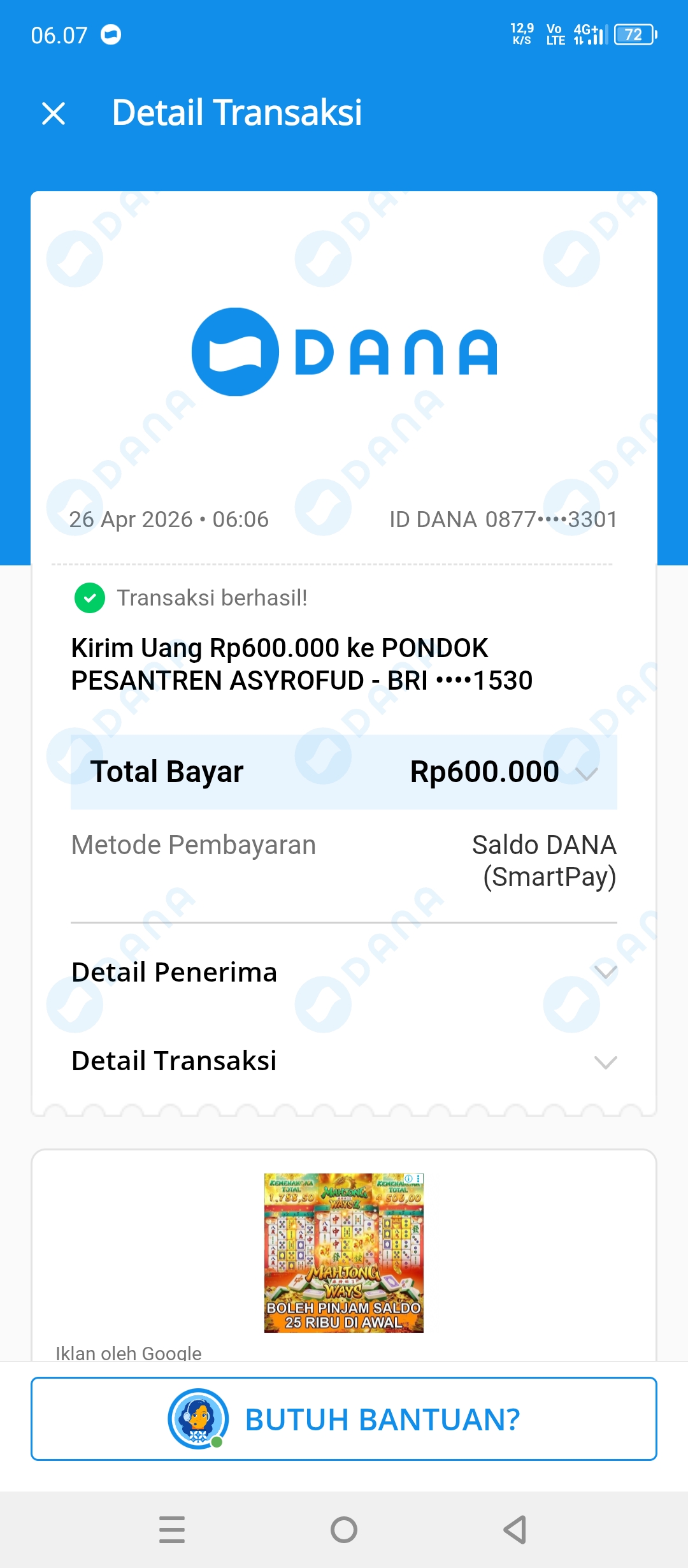The width and height of the screenshot is (688, 1568).
Task: Open the ad info icon
Action: [409, 1179]
